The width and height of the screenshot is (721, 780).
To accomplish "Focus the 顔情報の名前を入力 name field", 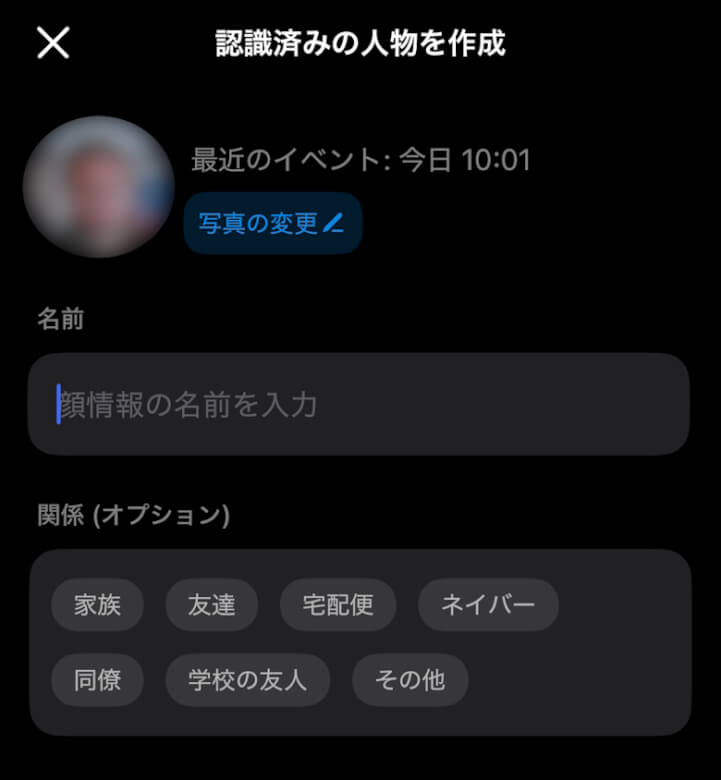I will click(x=358, y=404).
